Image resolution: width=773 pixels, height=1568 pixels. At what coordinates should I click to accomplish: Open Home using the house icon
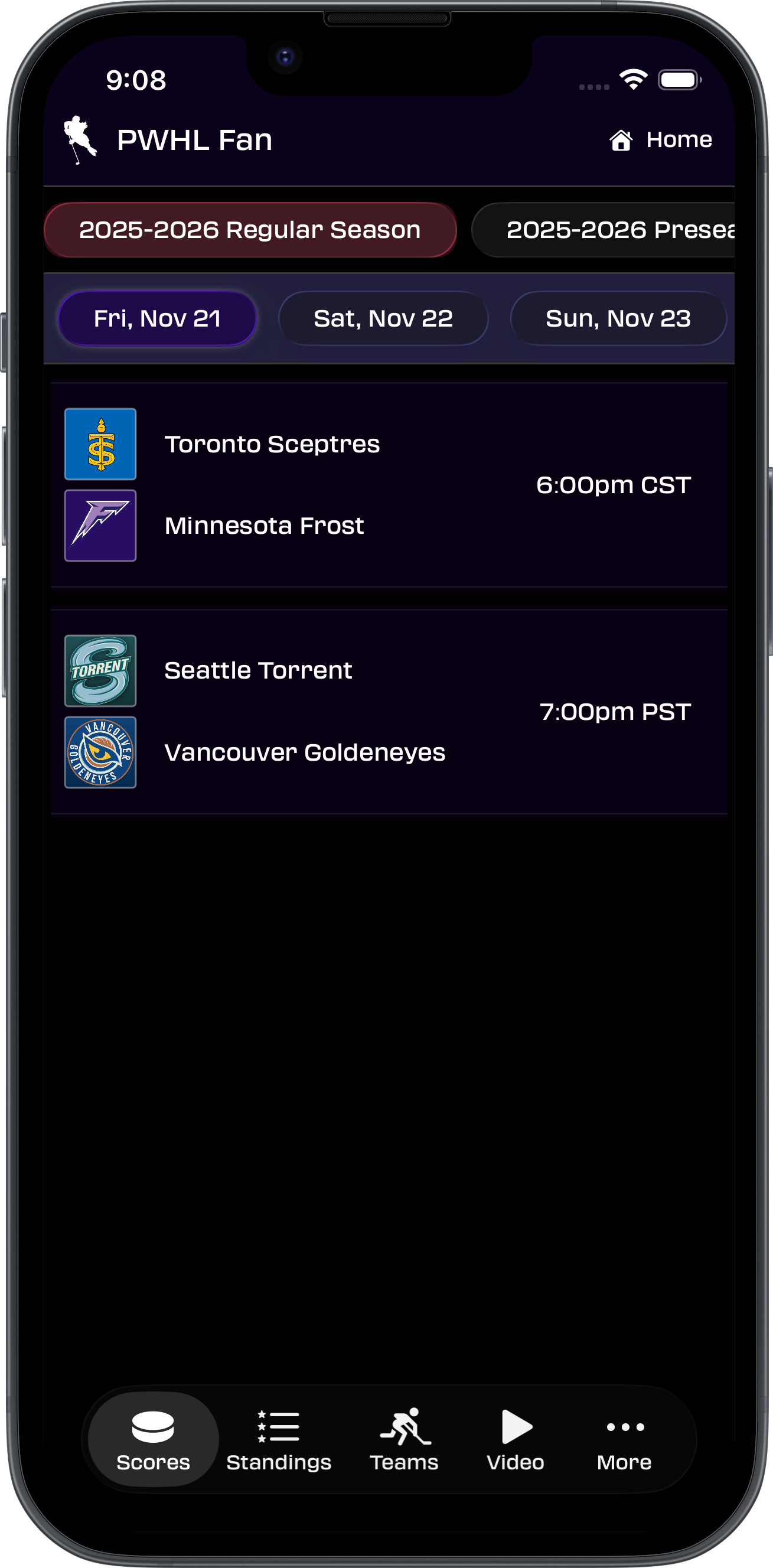click(621, 139)
